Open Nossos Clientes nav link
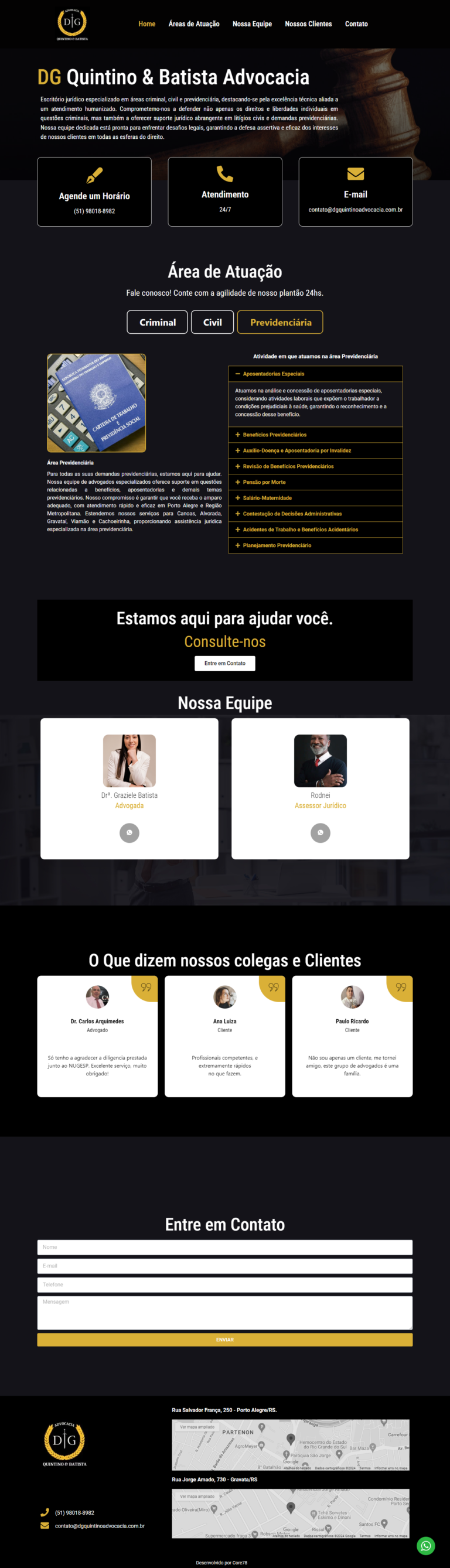The height and width of the screenshot is (1568, 450). pyautogui.click(x=308, y=24)
